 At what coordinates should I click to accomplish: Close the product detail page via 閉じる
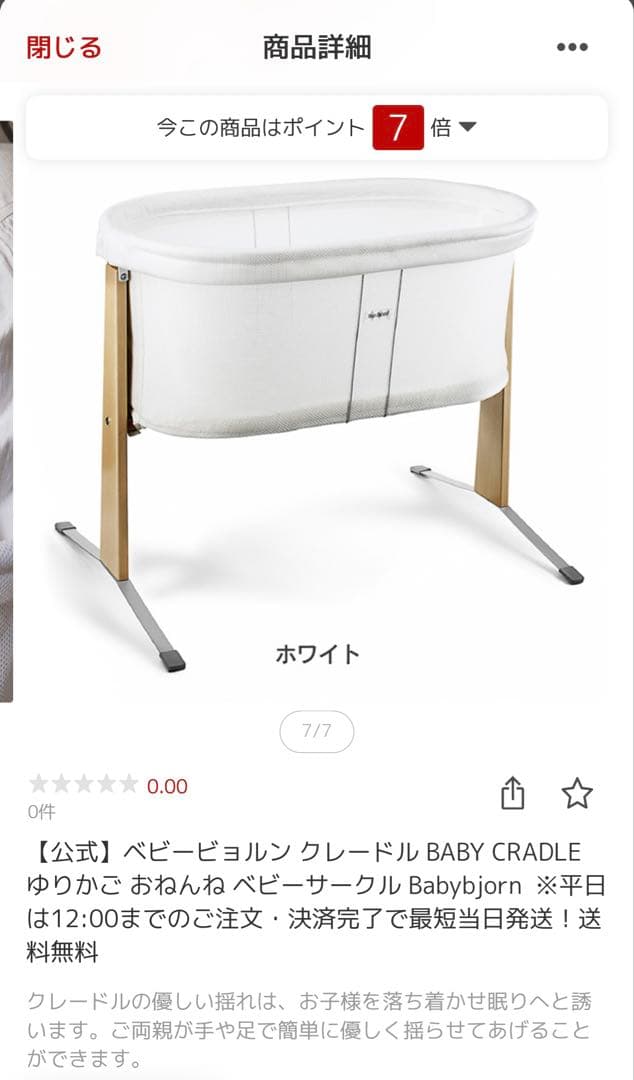point(64,47)
